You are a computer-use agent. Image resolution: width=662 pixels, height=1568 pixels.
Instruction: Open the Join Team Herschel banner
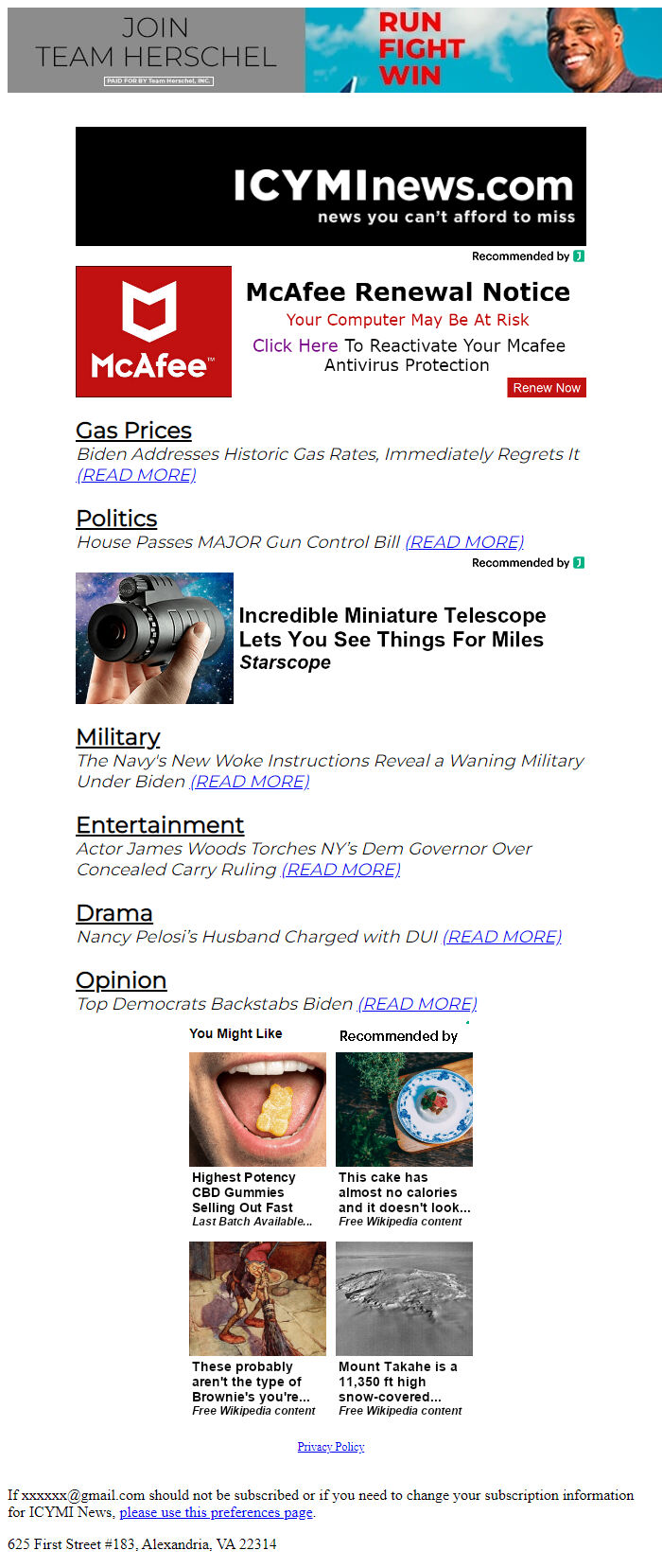(x=331, y=50)
